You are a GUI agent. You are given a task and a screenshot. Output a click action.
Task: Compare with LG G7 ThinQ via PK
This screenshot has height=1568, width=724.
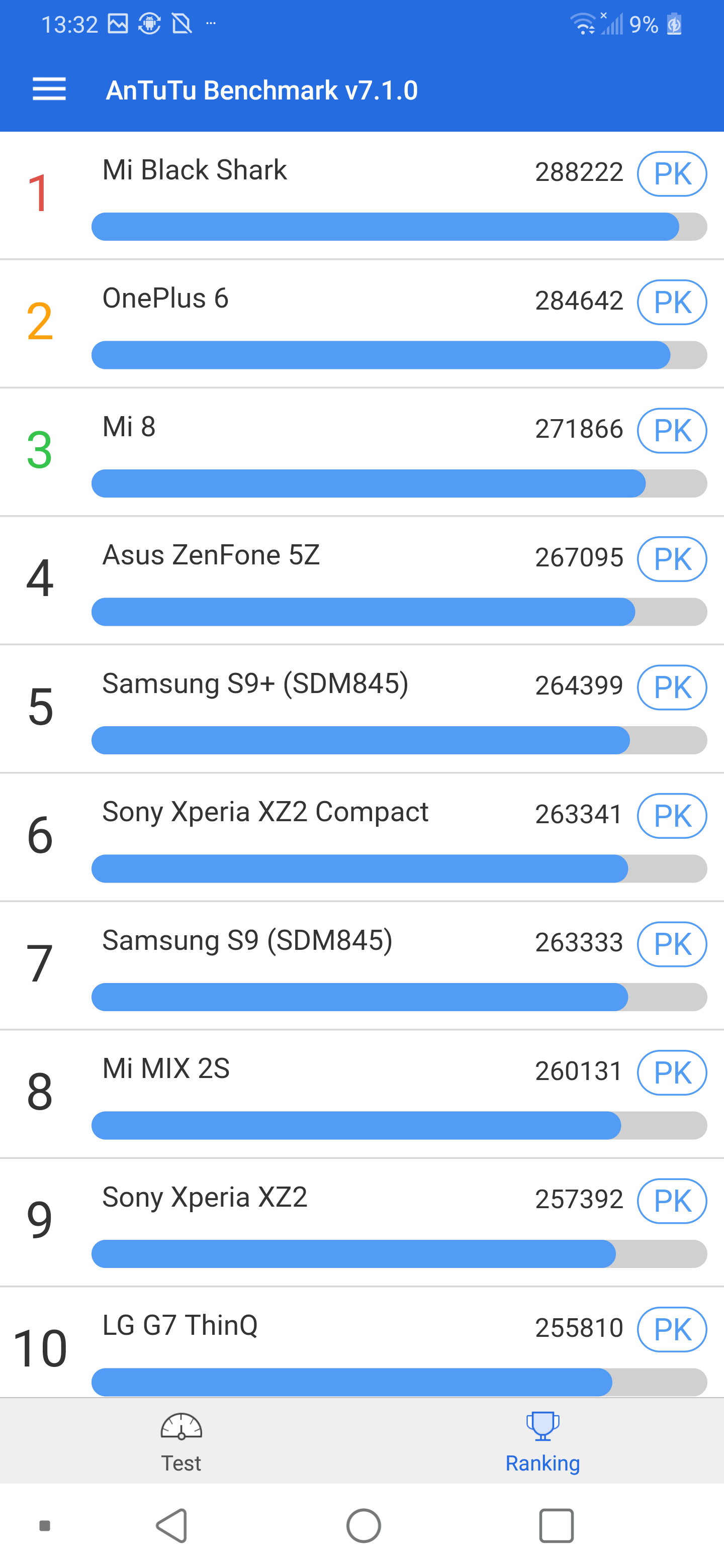672,1330
